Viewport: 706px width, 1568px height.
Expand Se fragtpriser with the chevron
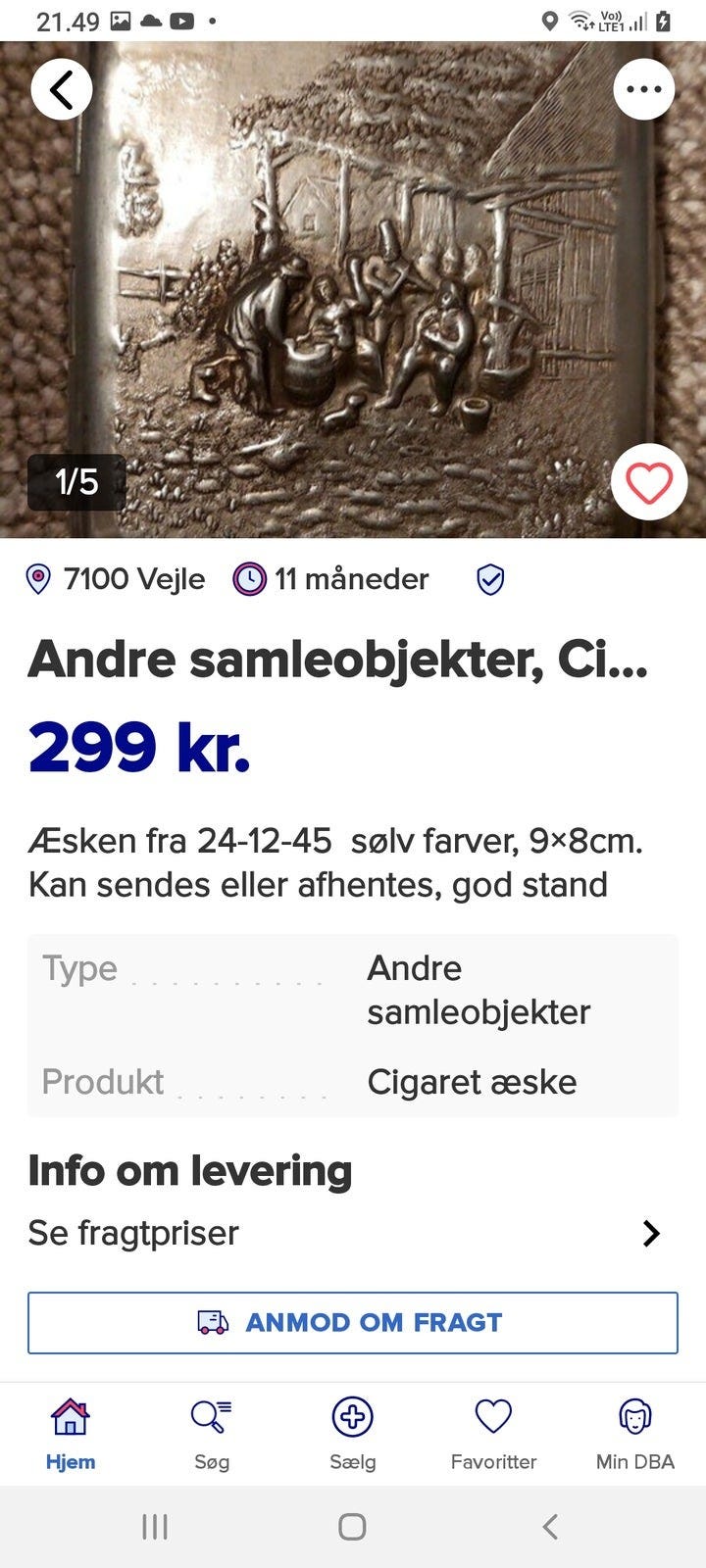tap(651, 1233)
